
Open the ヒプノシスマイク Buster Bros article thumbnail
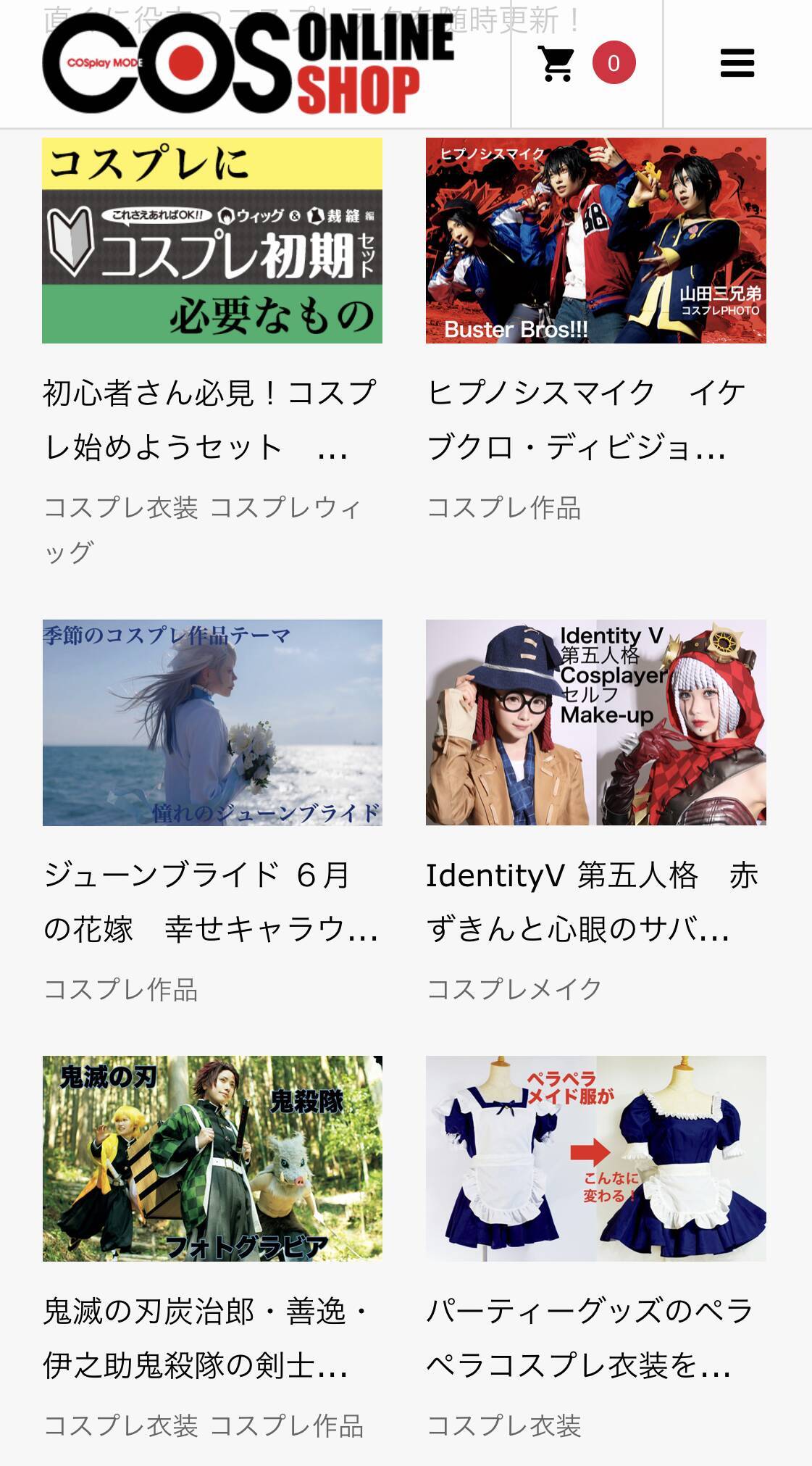595,241
